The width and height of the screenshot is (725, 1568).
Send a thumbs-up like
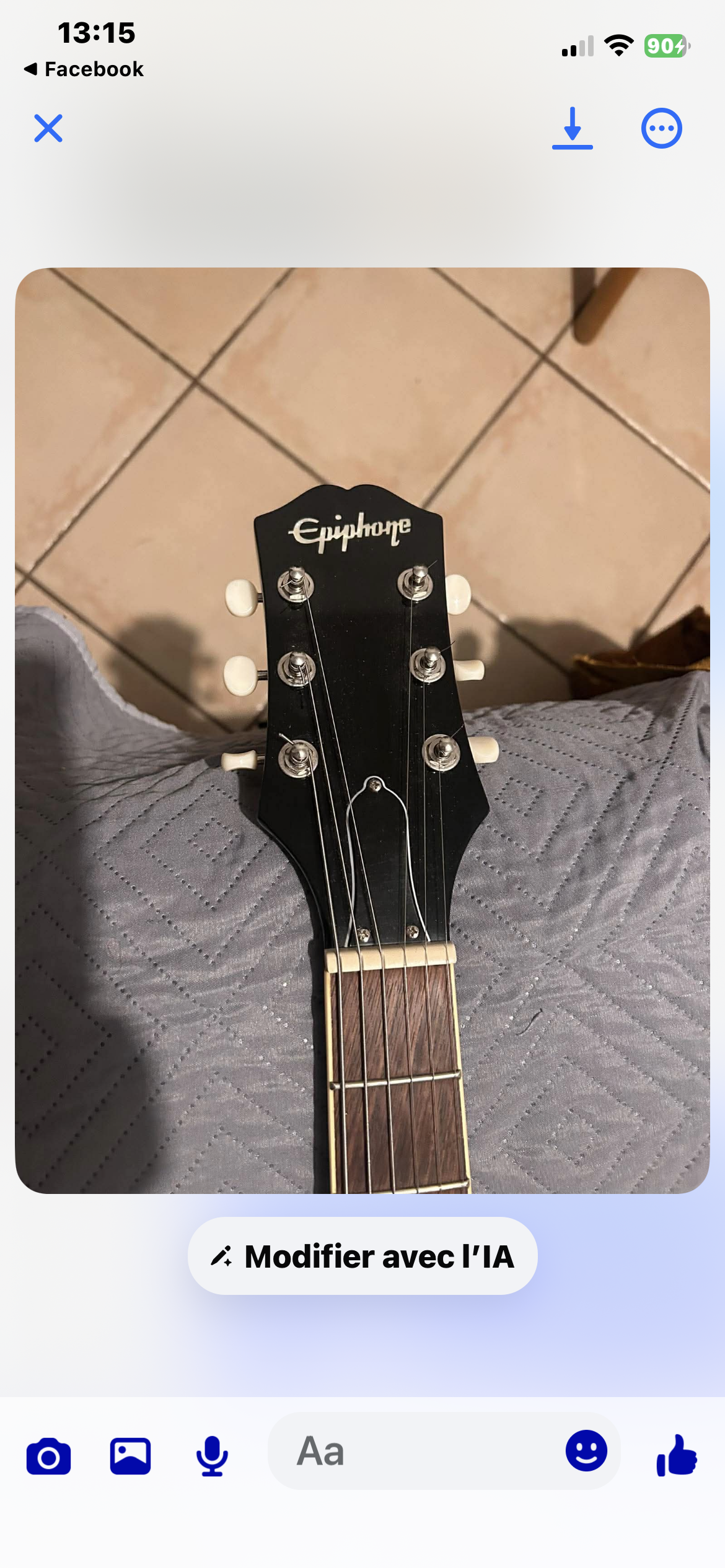[677, 1455]
